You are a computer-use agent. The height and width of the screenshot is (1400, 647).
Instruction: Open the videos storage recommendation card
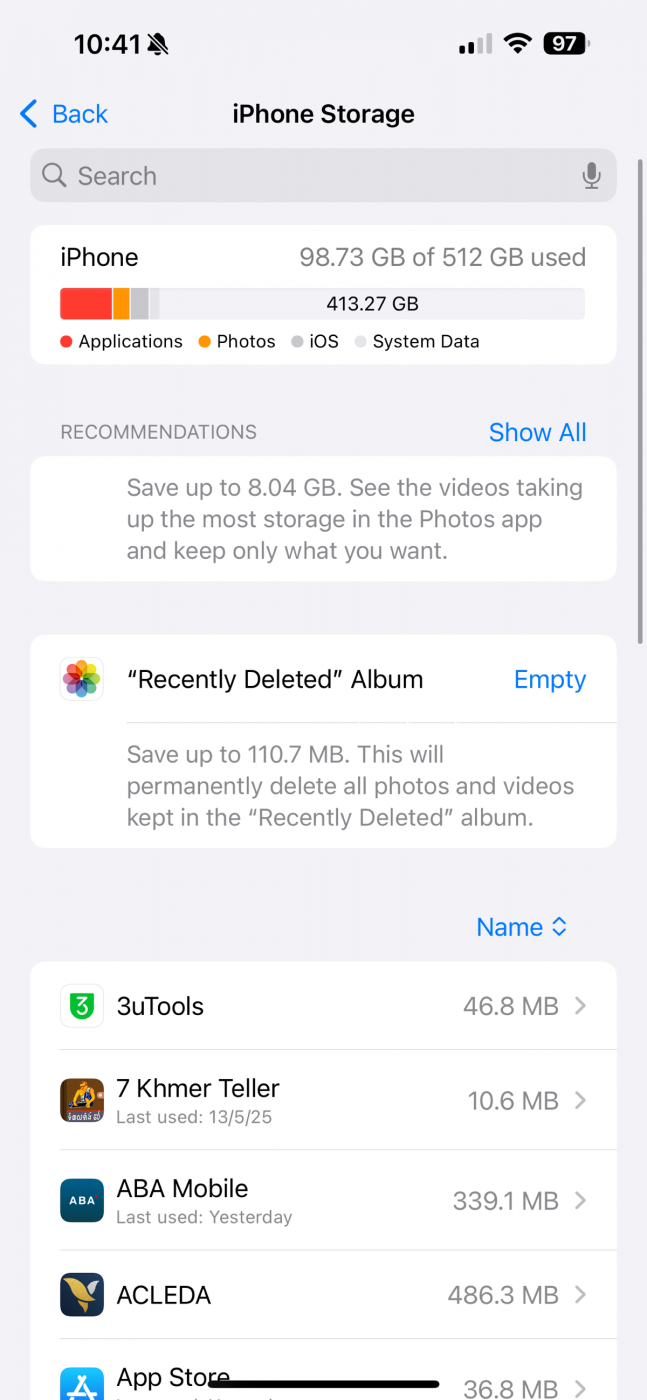point(323,519)
